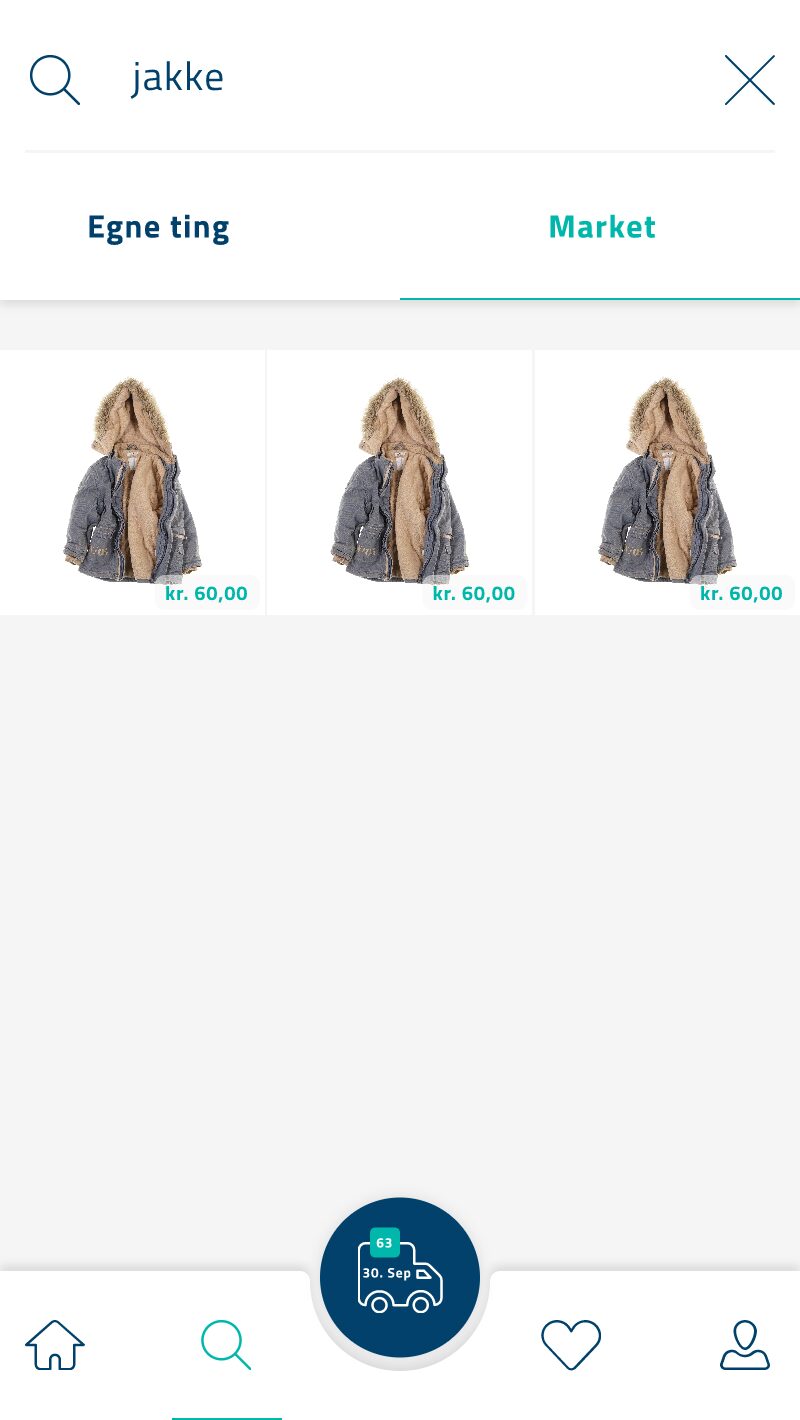Open the profile tab
This screenshot has height=1420, width=800.
point(745,1345)
